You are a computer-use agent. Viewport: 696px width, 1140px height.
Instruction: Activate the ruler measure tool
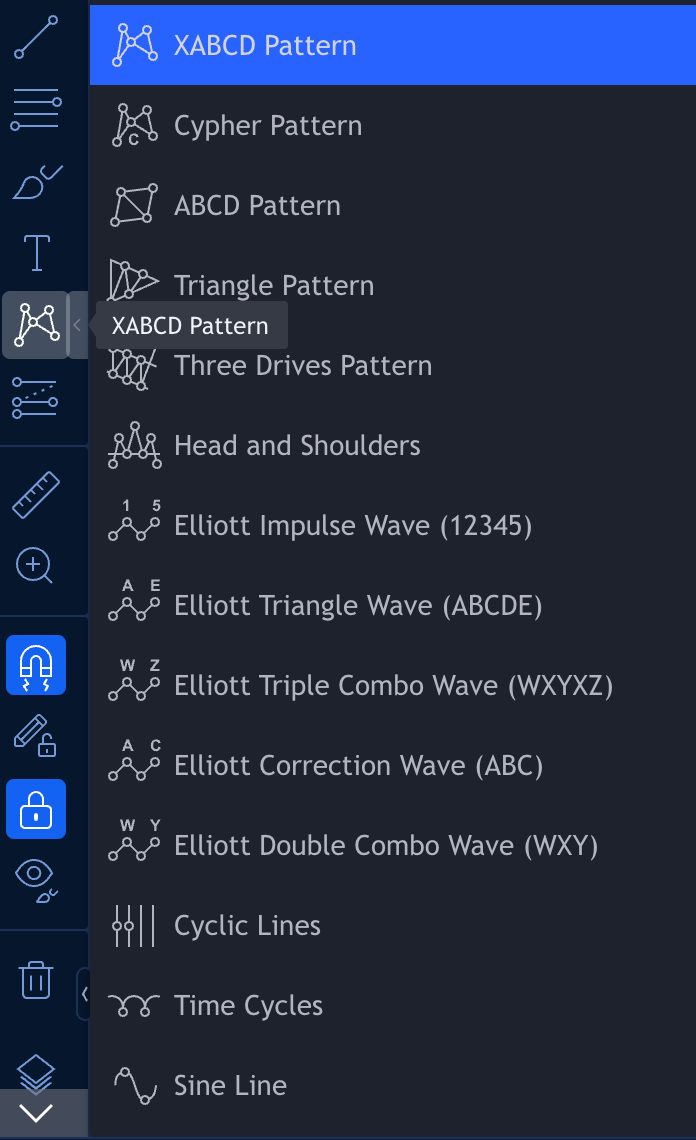click(x=36, y=494)
